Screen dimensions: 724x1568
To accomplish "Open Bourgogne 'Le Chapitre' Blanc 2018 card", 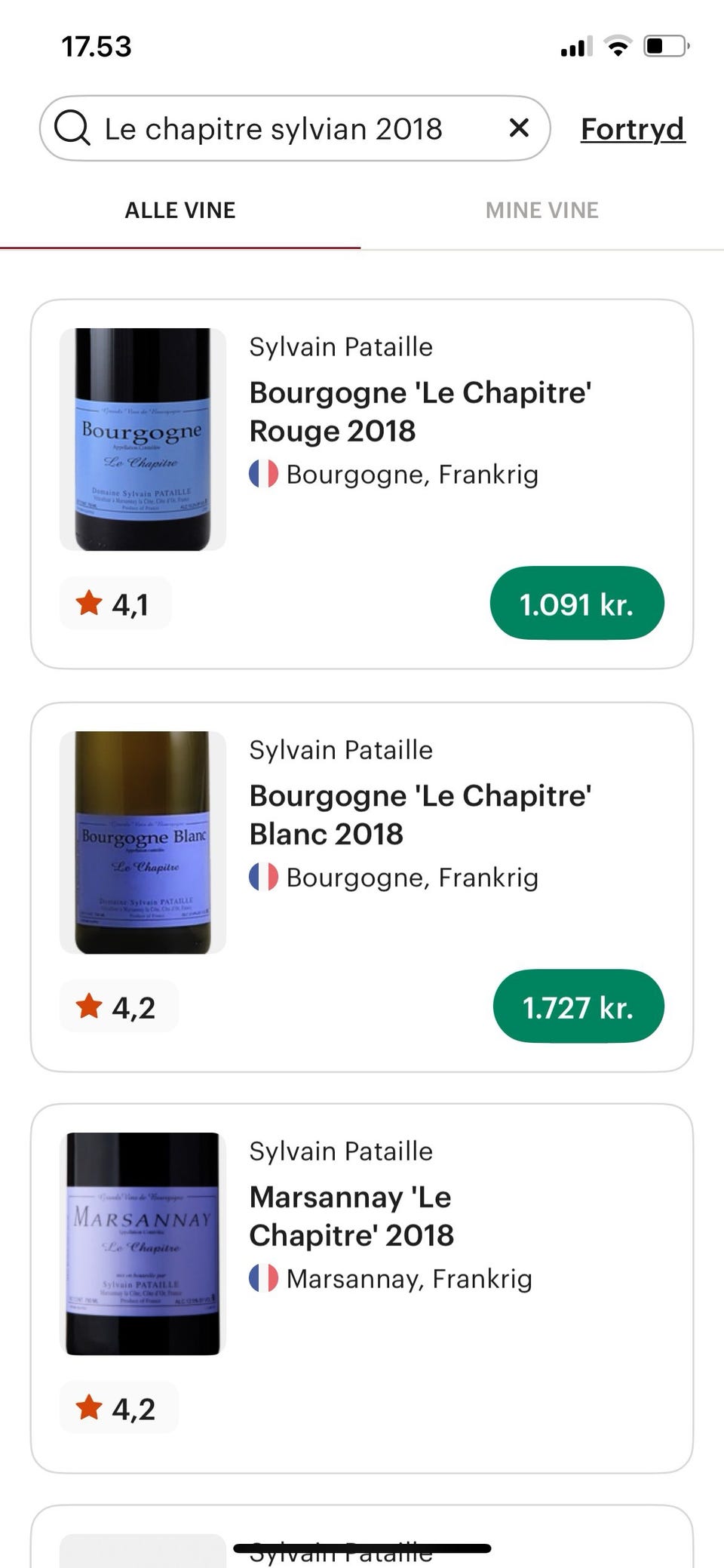I will (419, 815).
